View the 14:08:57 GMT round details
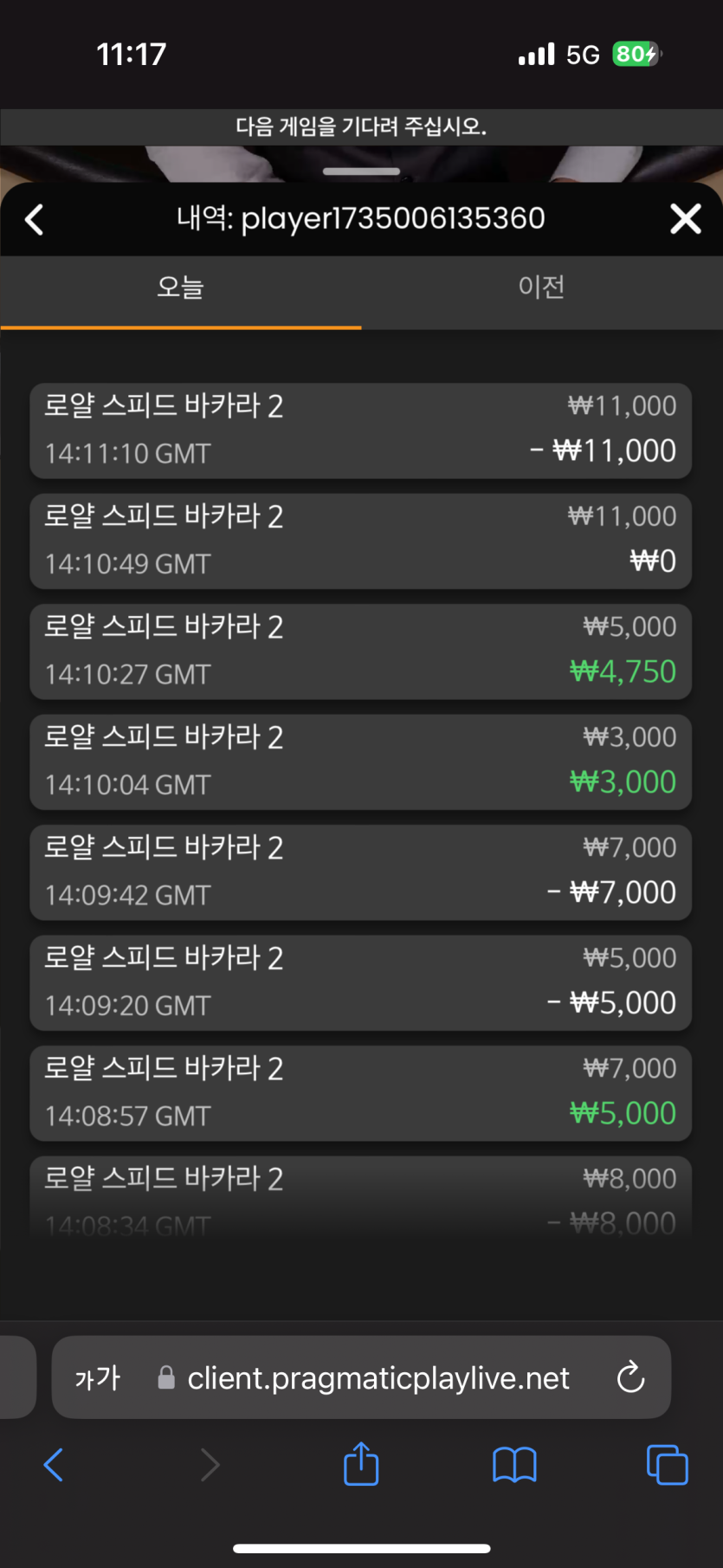This screenshot has width=723, height=1568. [x=360, y=1093]
